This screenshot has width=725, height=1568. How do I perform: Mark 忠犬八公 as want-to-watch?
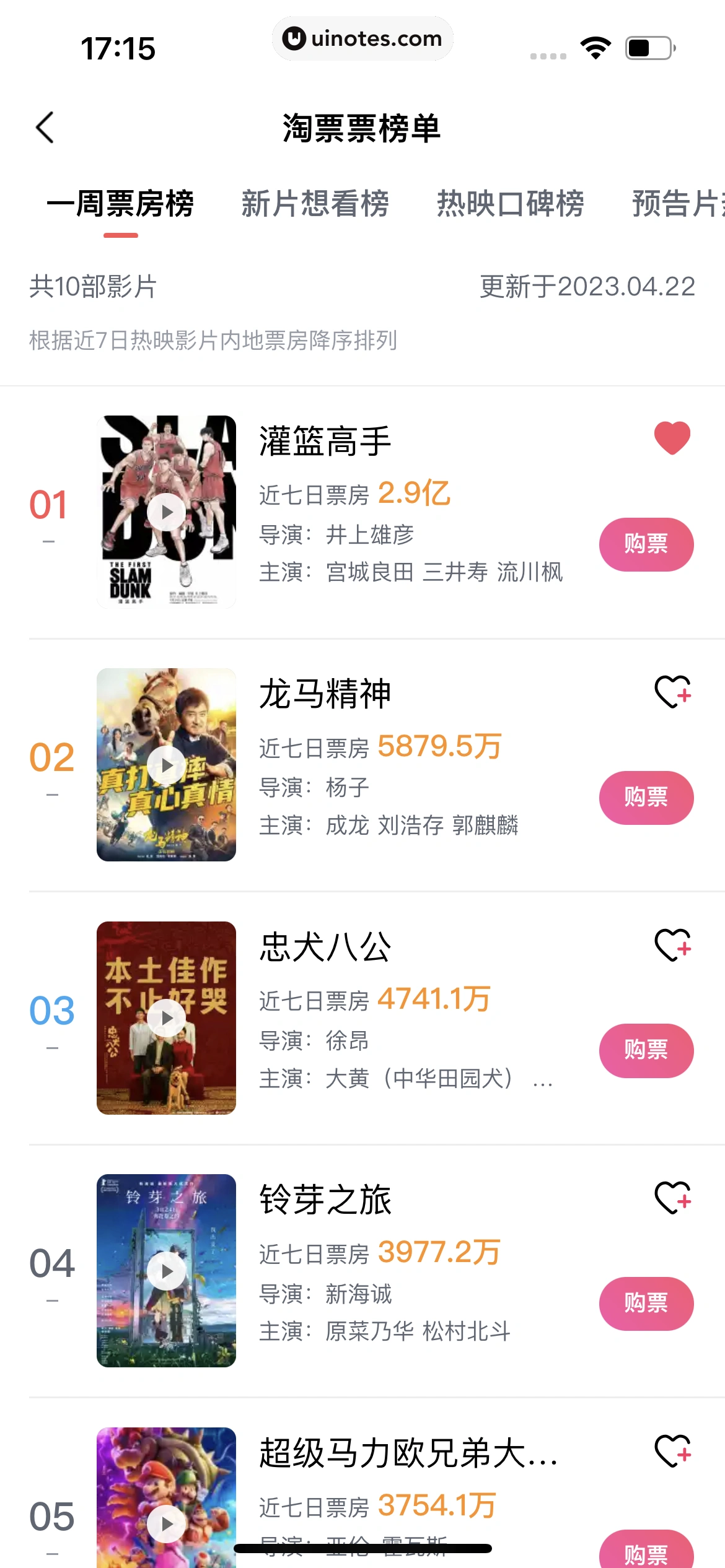point(672,945)
